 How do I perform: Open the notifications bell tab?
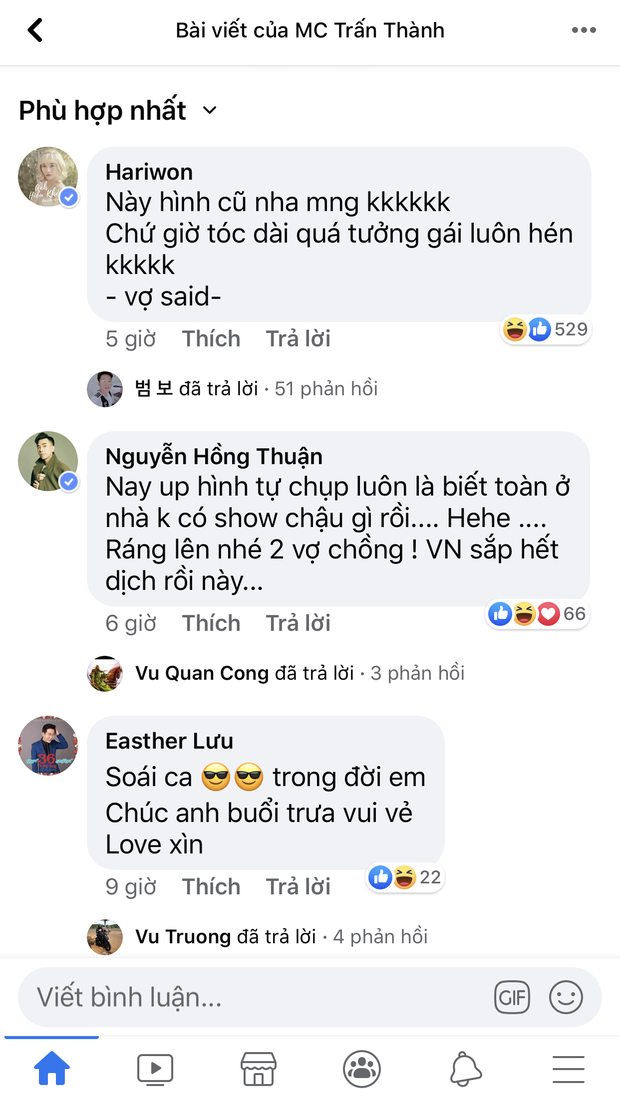[x=465, y=1069]
